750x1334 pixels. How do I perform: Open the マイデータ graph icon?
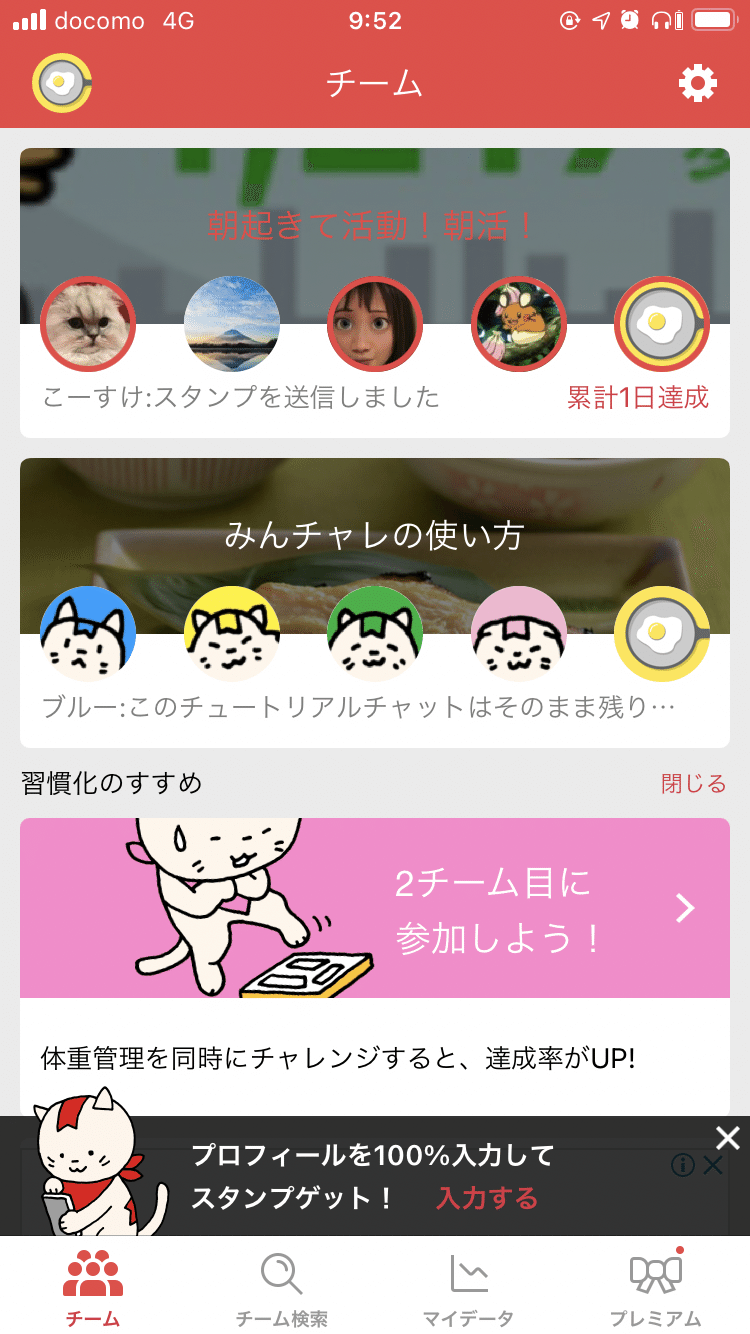[x=468, y=1274]
